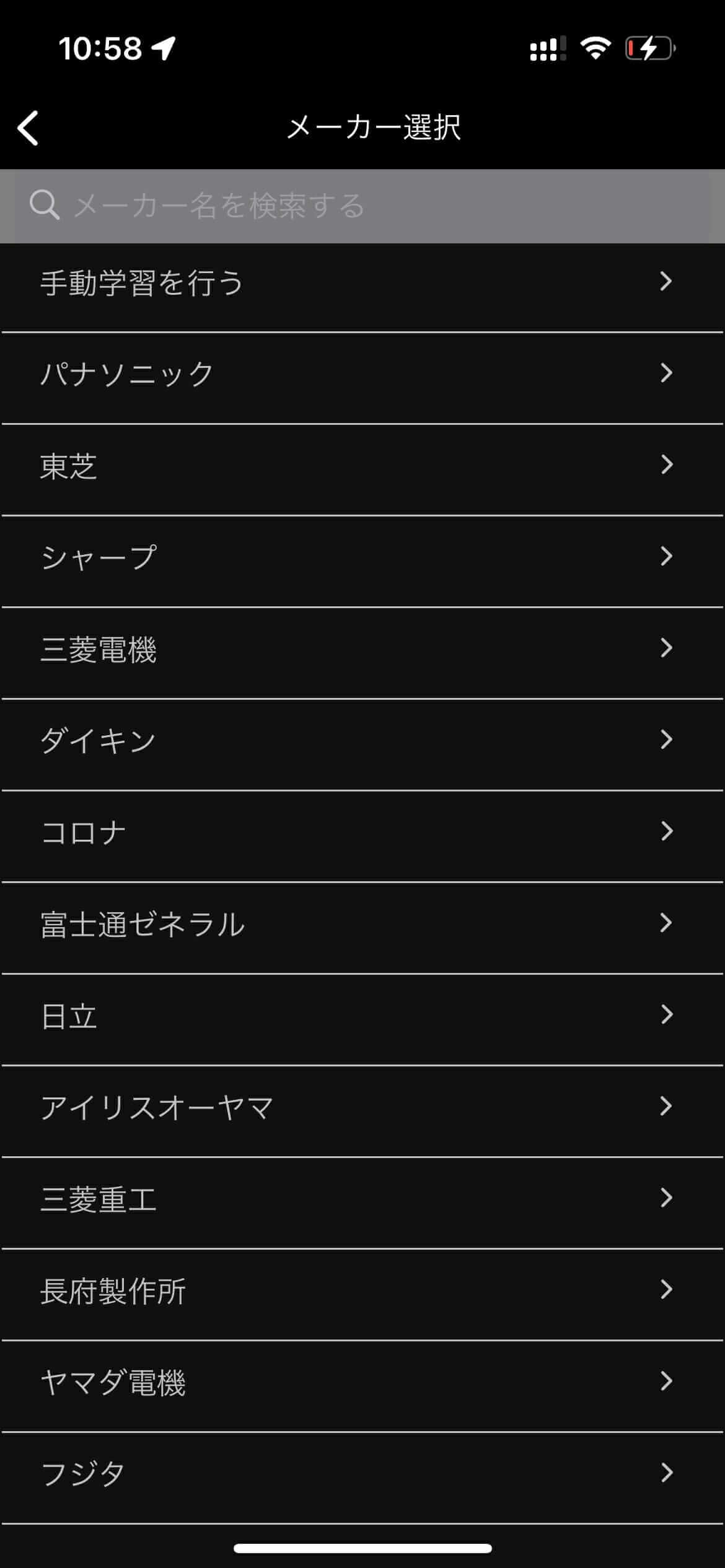
Task: Select パナソニック as the maker
Action: pos(362,374)
